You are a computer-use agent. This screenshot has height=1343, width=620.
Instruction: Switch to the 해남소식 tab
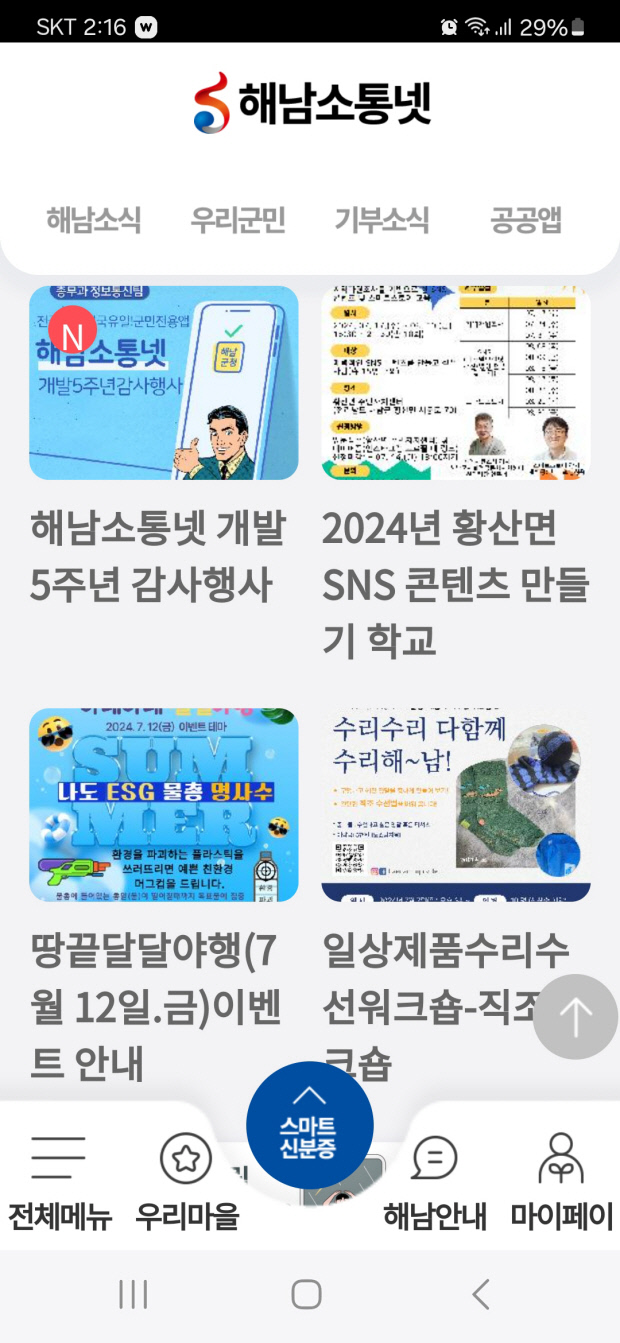tap(94, 220)
